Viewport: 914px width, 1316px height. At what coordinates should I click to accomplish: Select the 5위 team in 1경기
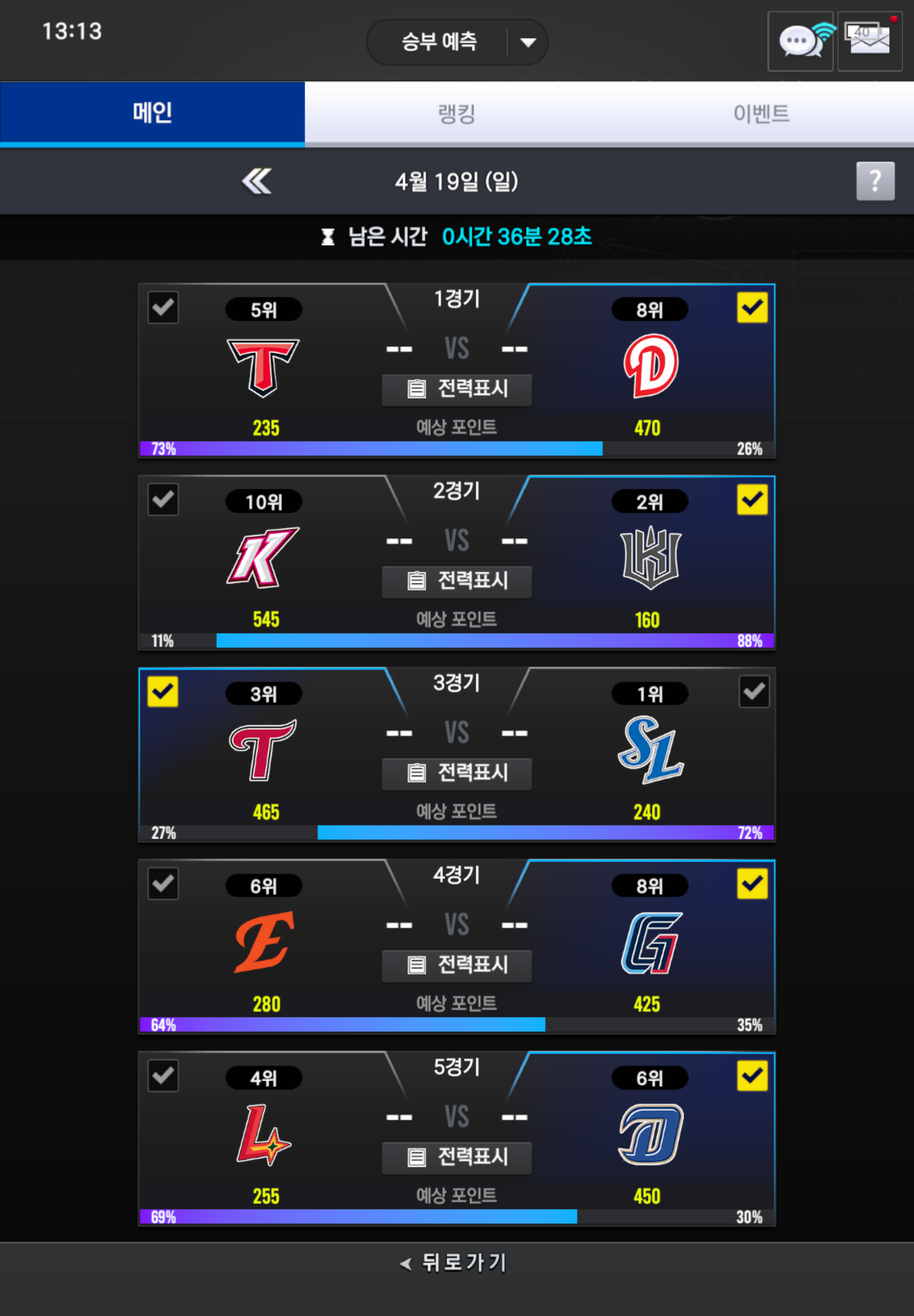point(163,308)
